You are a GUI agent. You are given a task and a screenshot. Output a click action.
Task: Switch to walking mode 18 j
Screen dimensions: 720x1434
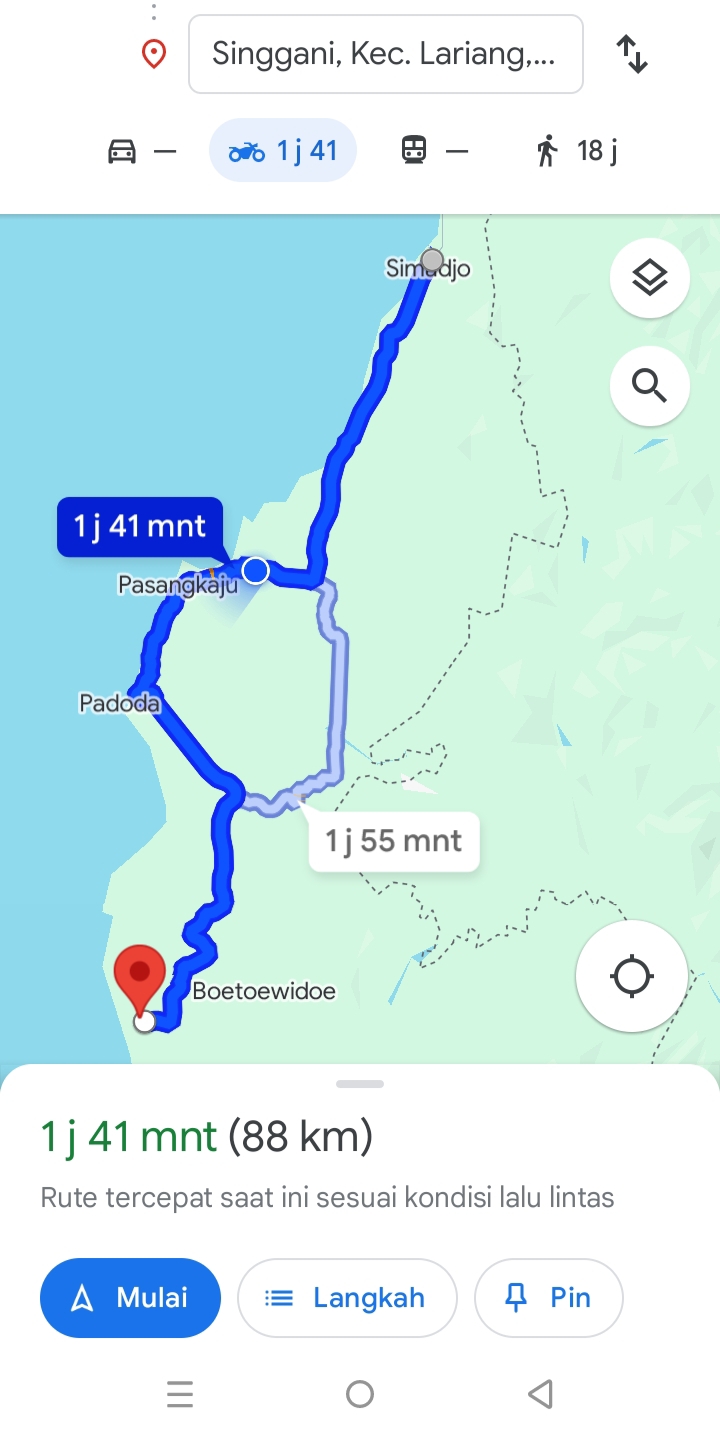[x=577, y=151]
